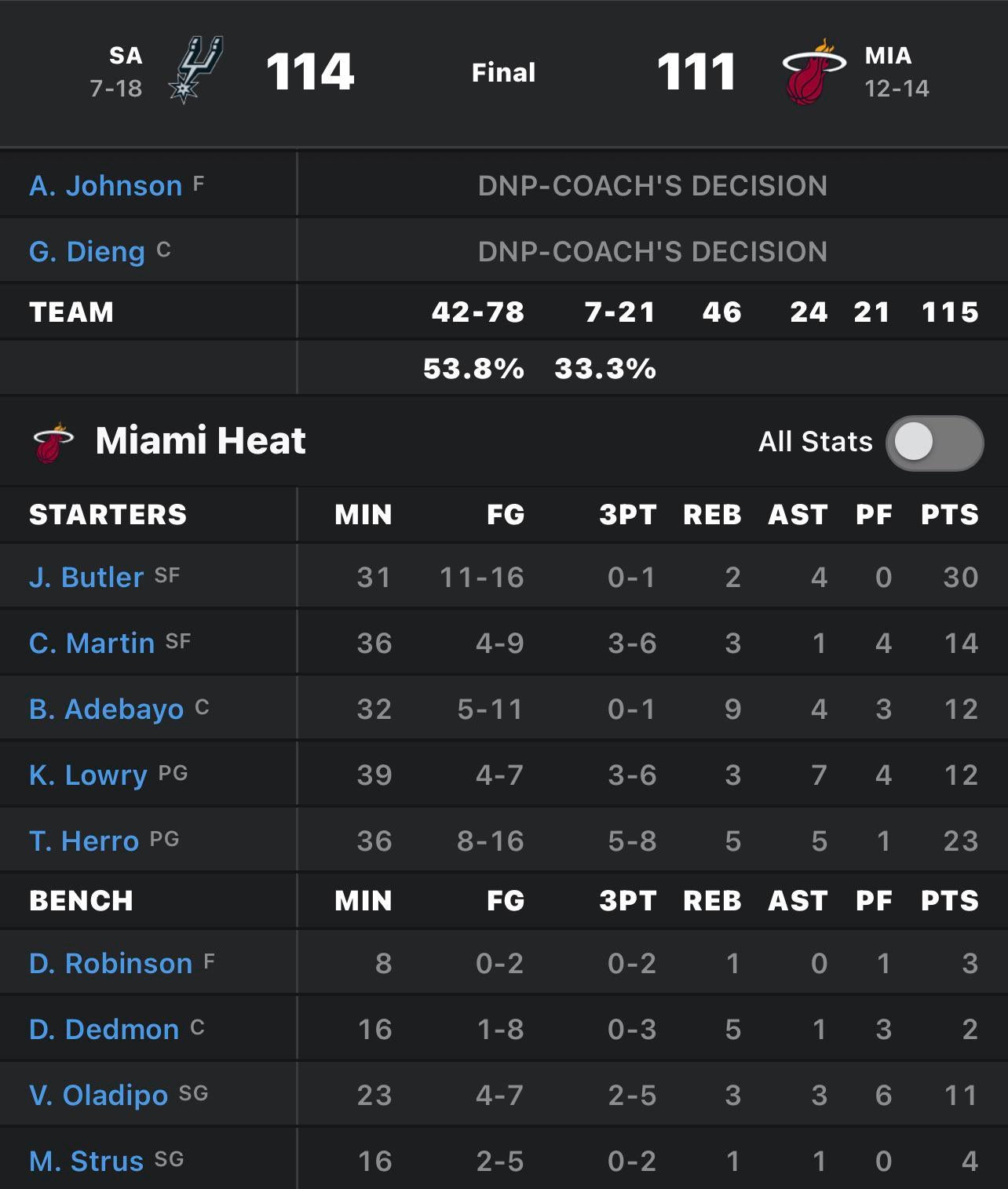Screen dimensions: 1008x1189
Task: Select B. Adebayo's name link
Action: [106, 709]
